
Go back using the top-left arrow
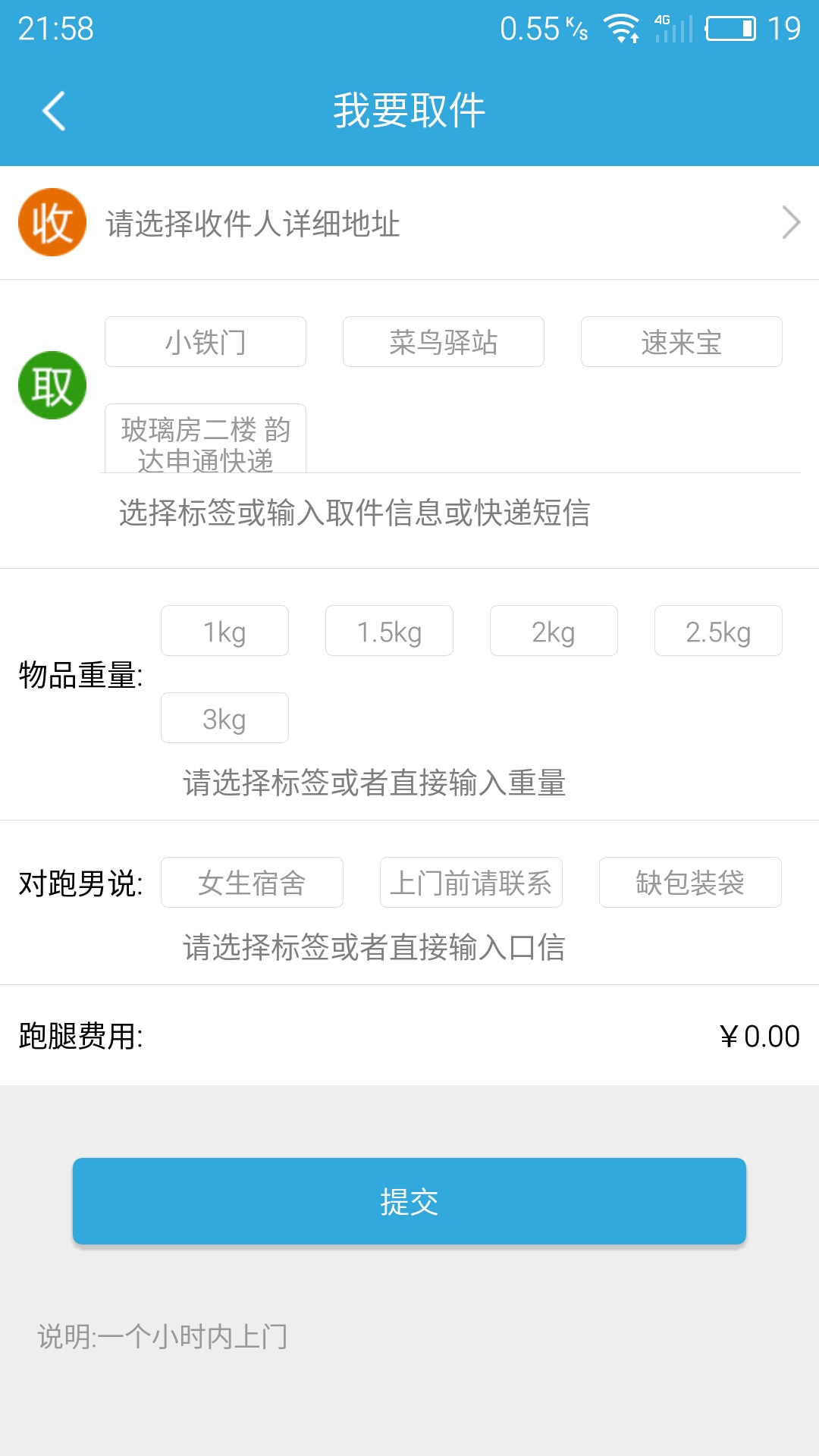pyautogui.click(x=53, y=111)
